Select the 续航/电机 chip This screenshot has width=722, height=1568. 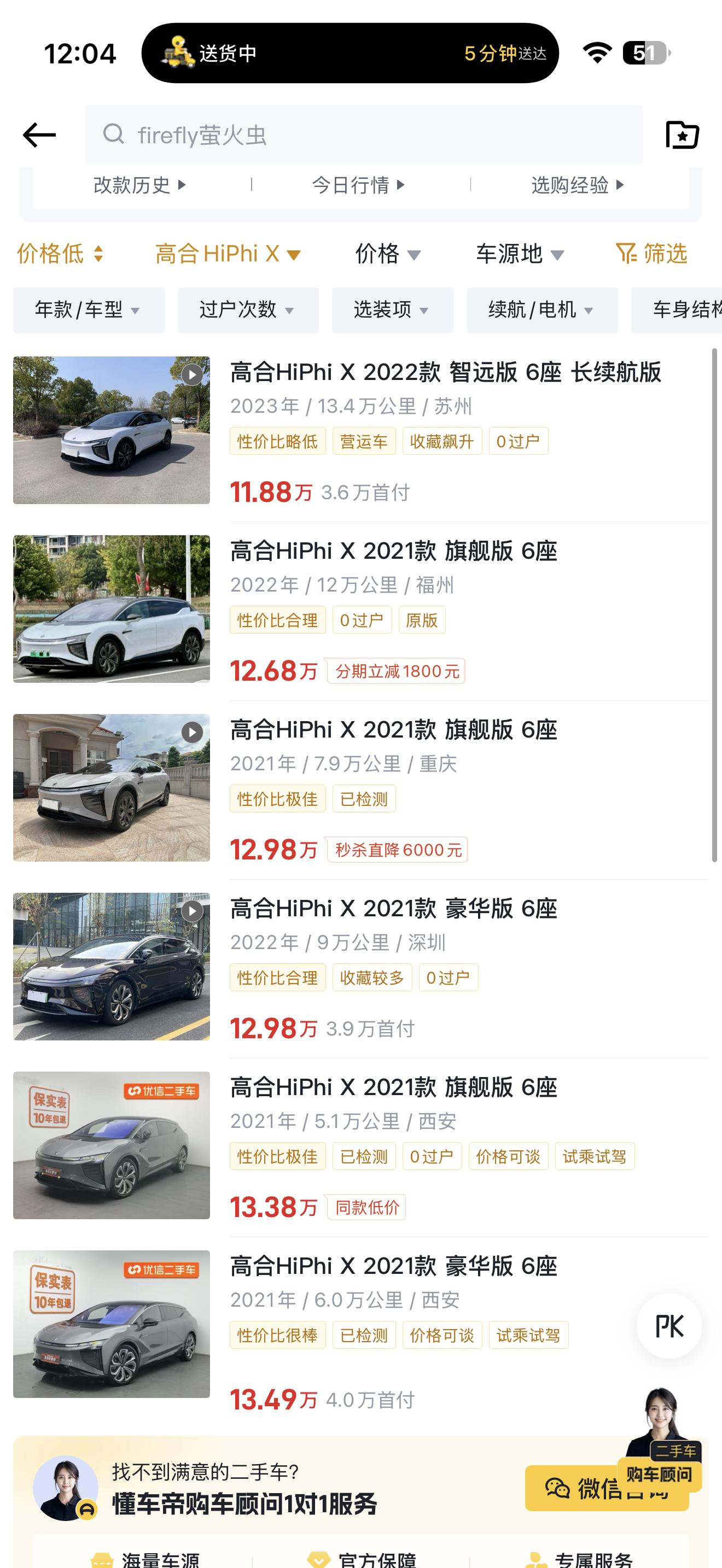[542, 310]
